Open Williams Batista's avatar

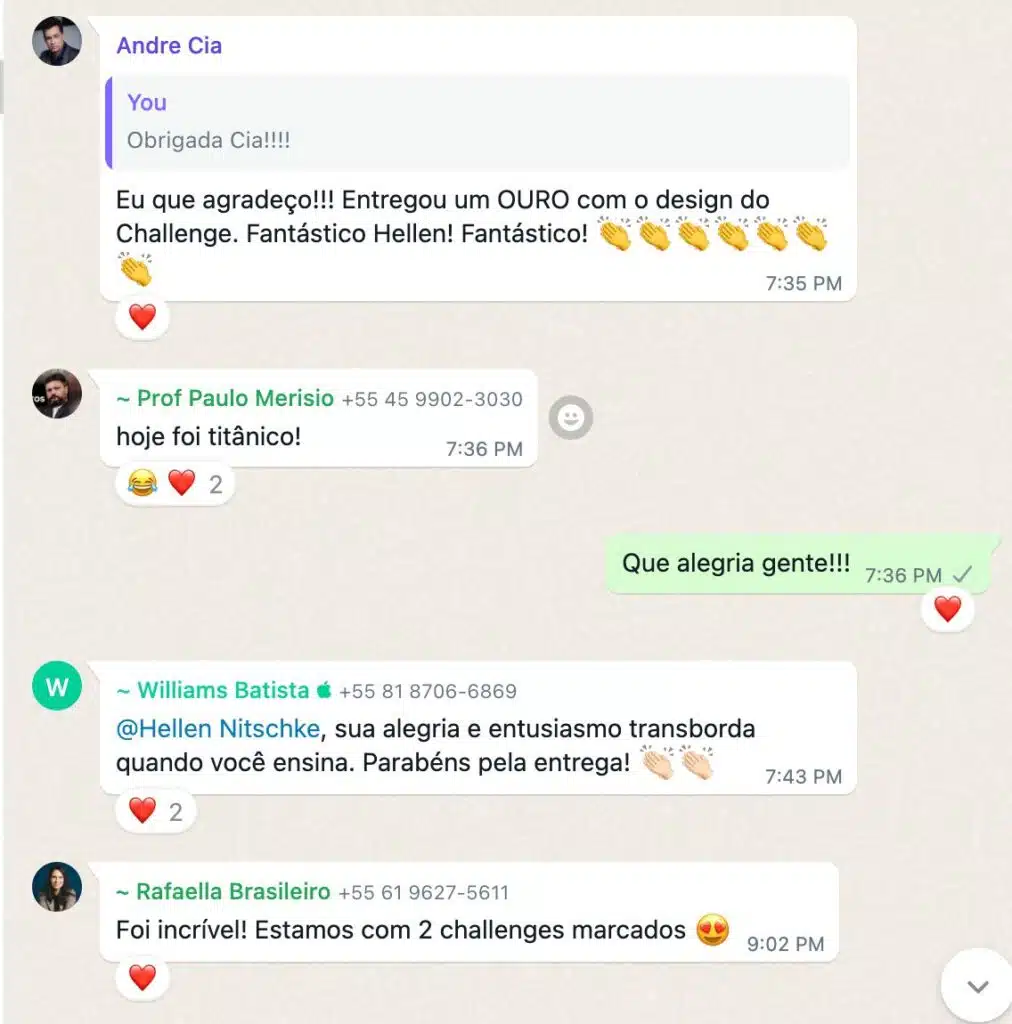click(57, 686)
